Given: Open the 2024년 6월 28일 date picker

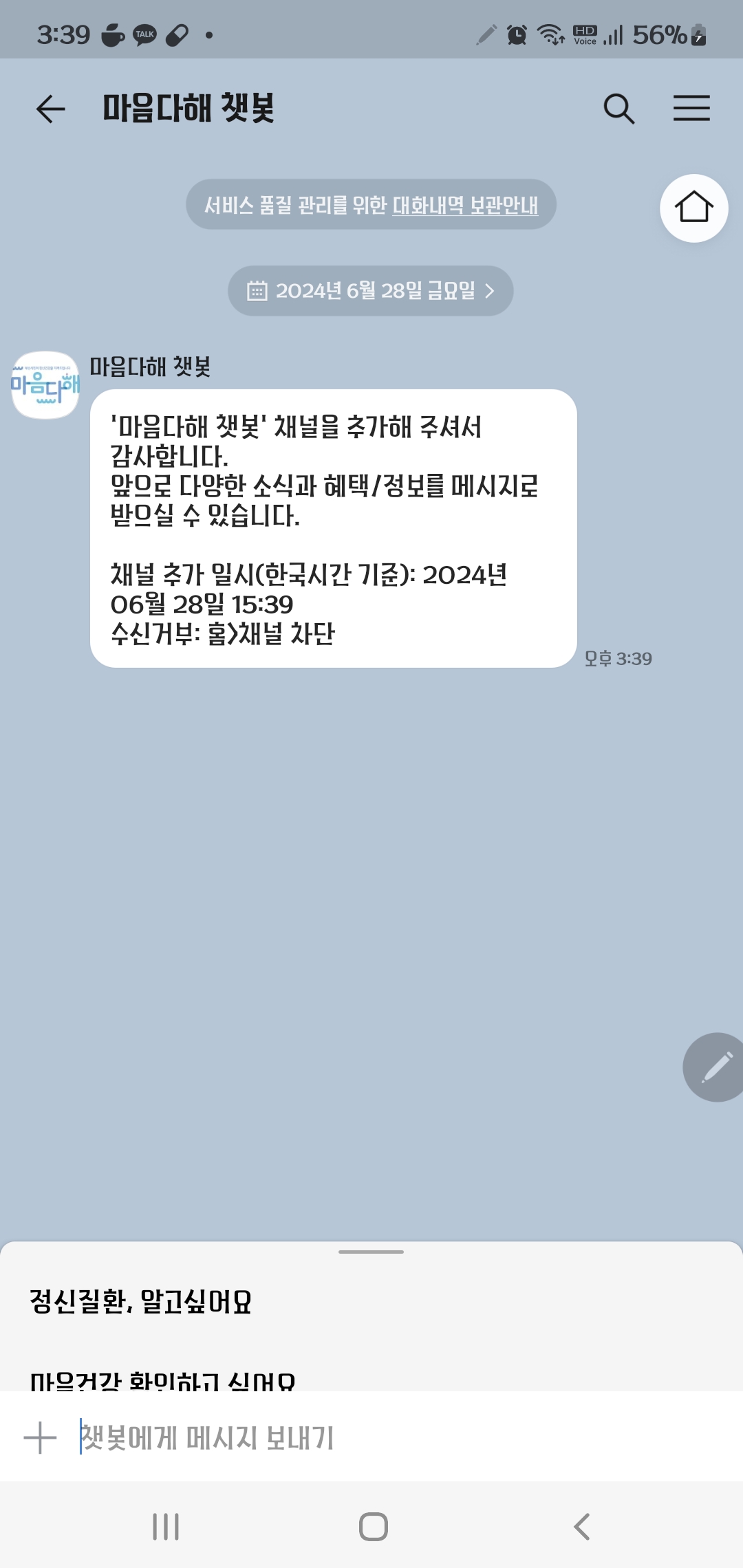Looking at the screenshot, I should tap(371, 291).
